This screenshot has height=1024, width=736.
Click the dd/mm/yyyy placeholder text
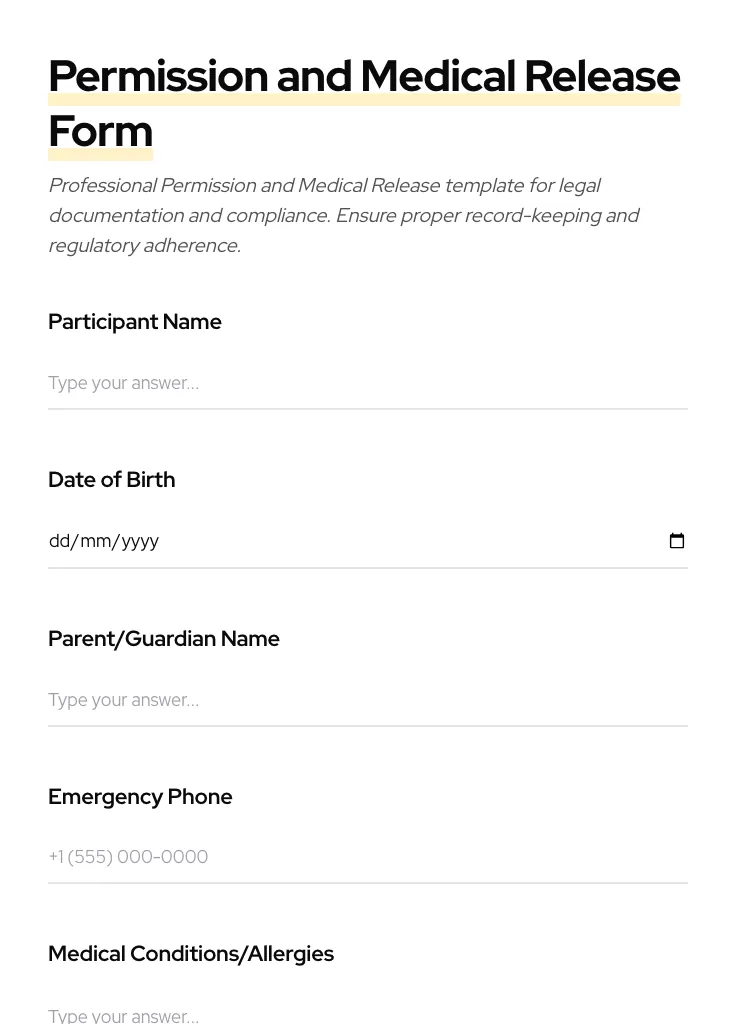click(104, 541)
